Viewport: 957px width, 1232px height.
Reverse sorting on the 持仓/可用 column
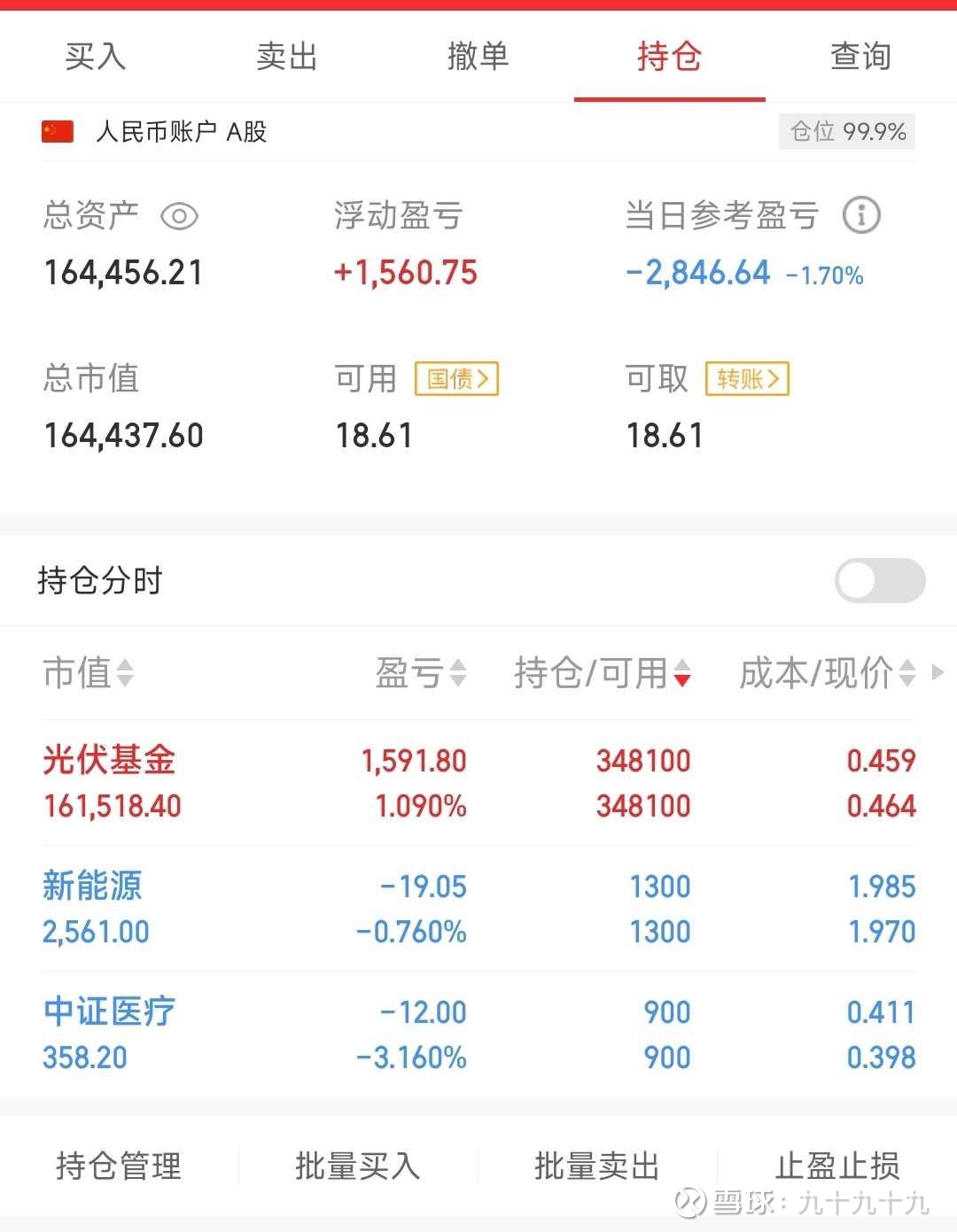pyautogui.click(x=603, y=674)
